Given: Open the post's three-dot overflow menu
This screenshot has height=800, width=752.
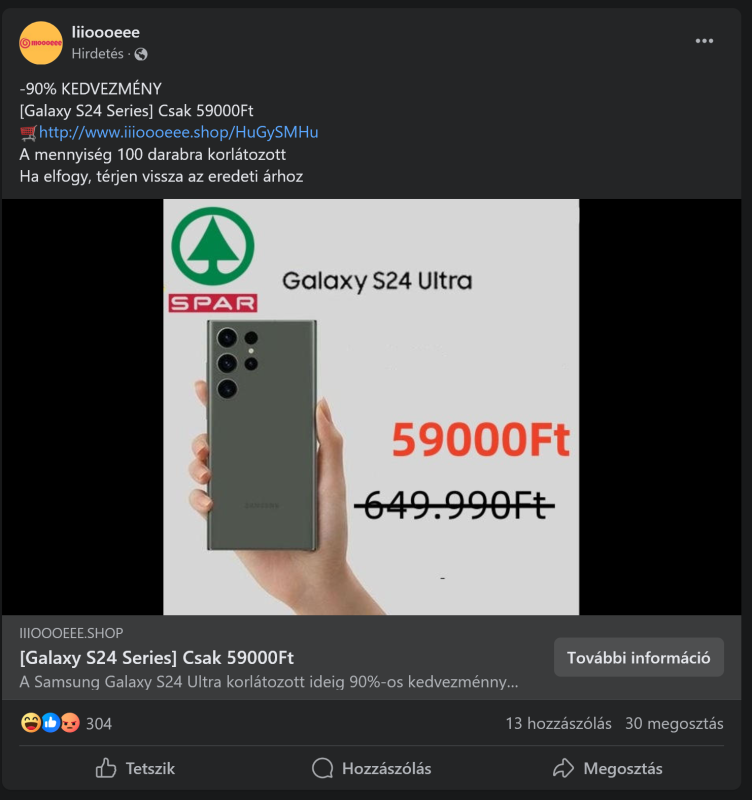Looking at the screenshot, I should point(704,41).
